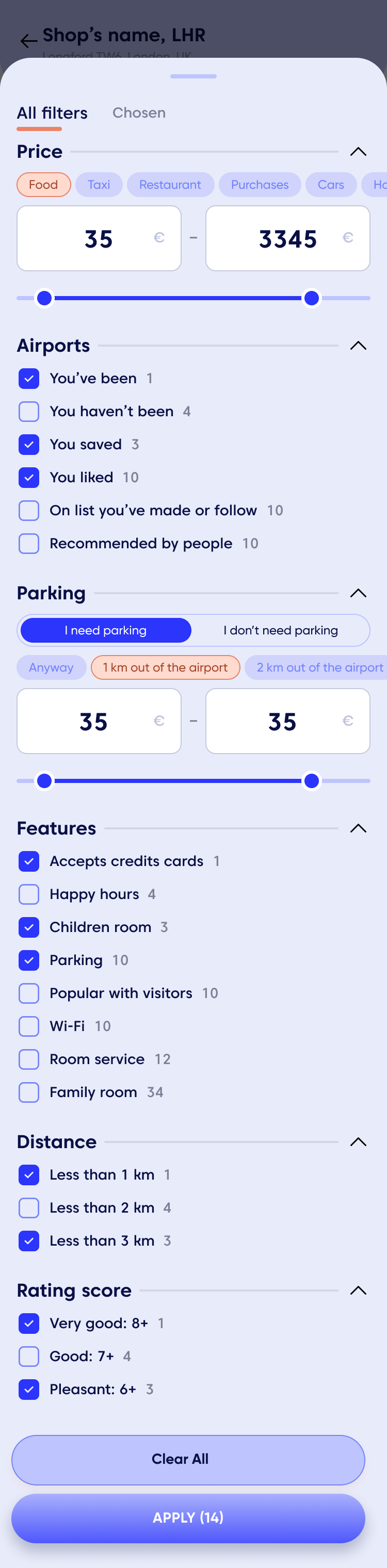Uncheck the You liked airports filter

tap(28, 477)
